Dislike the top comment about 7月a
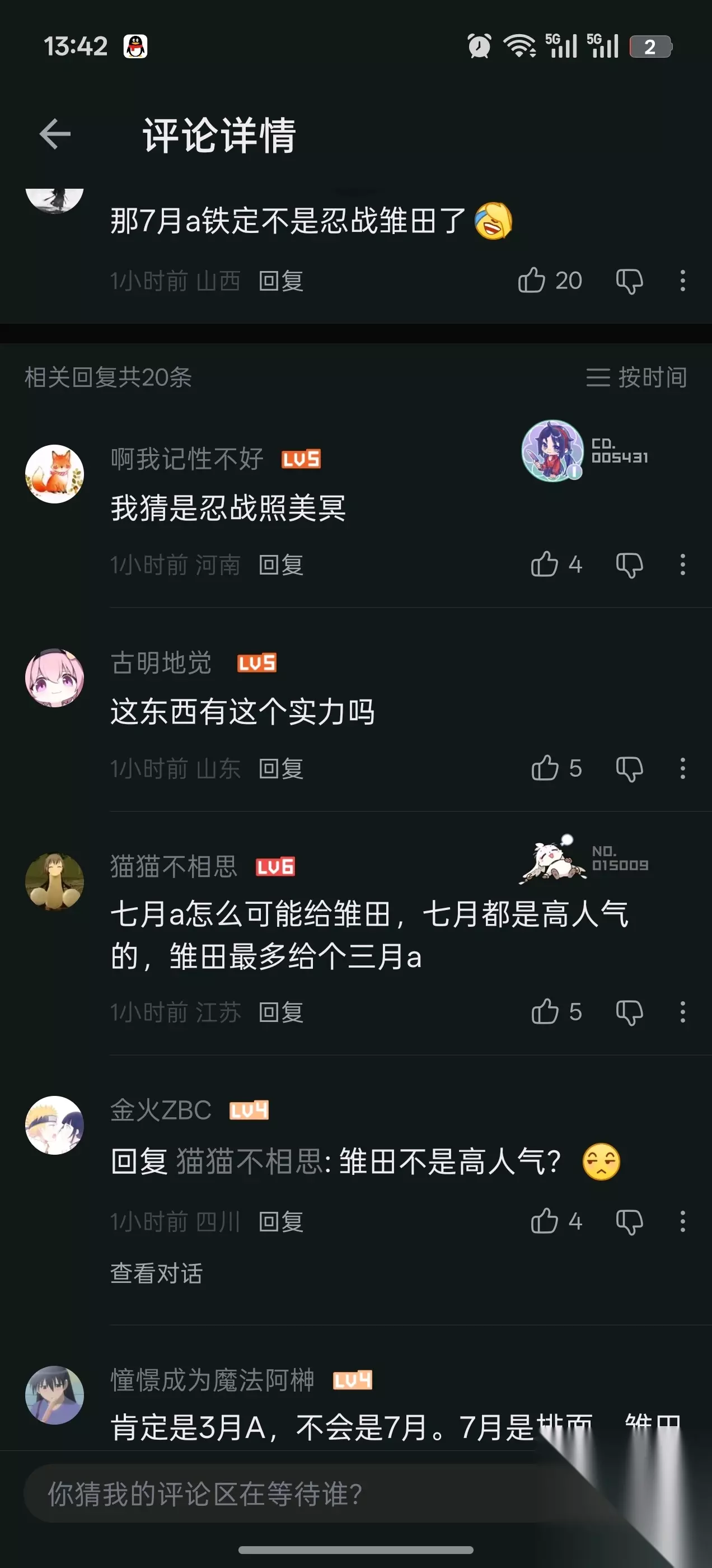Screen dimensions: 712x1568 point(629,281)
